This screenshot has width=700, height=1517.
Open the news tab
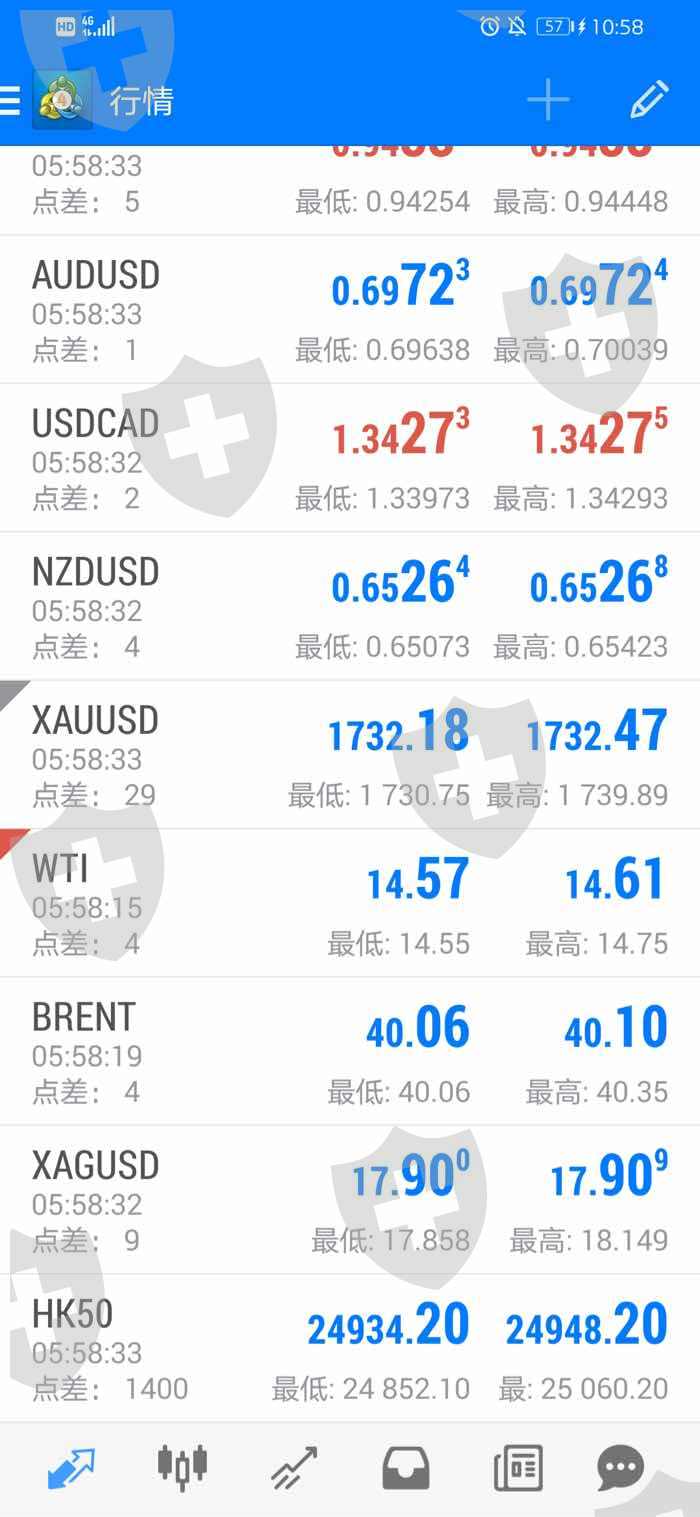(x=518, y=1467)
